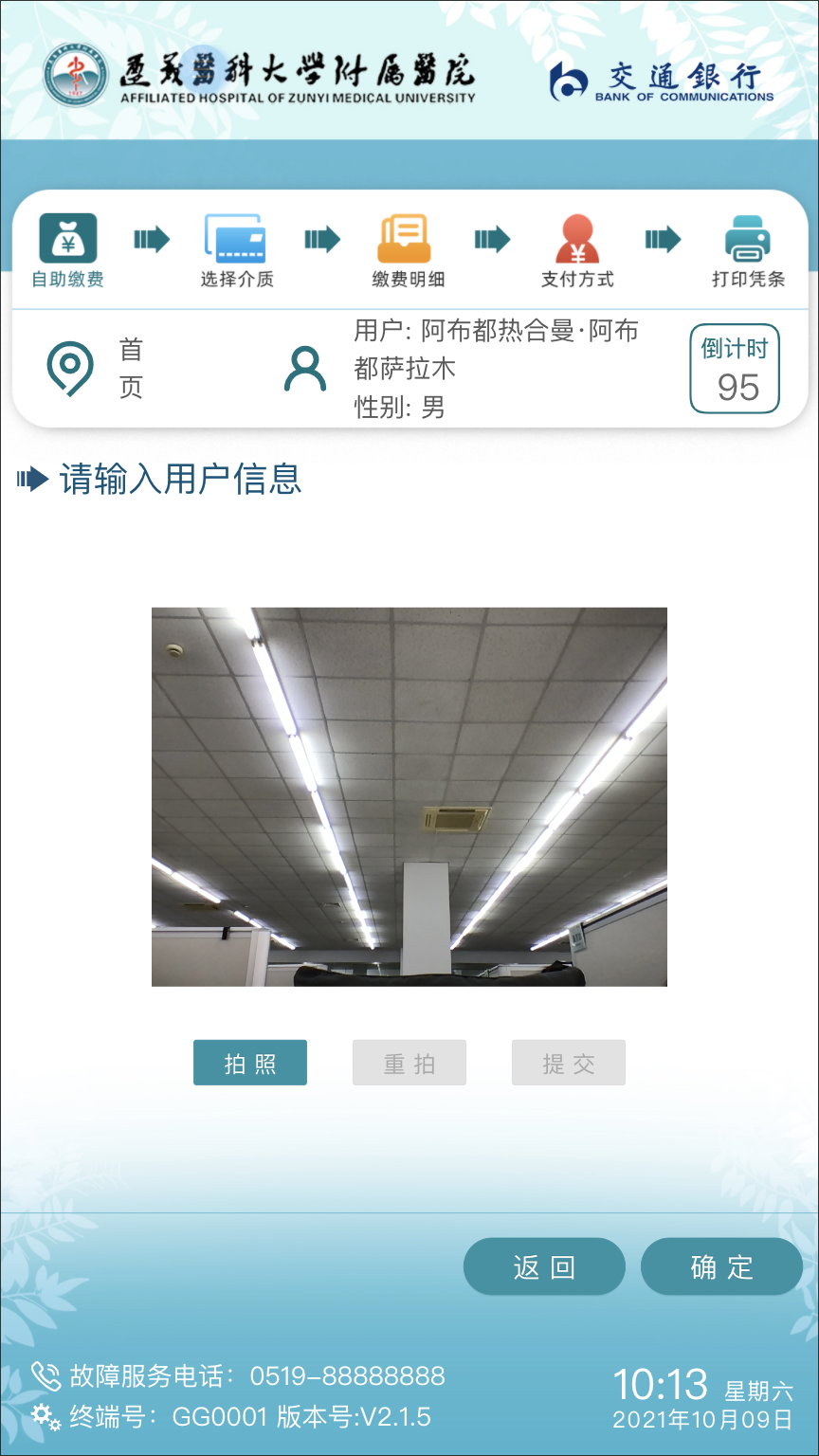Go back with the 返回 button

544,1266
